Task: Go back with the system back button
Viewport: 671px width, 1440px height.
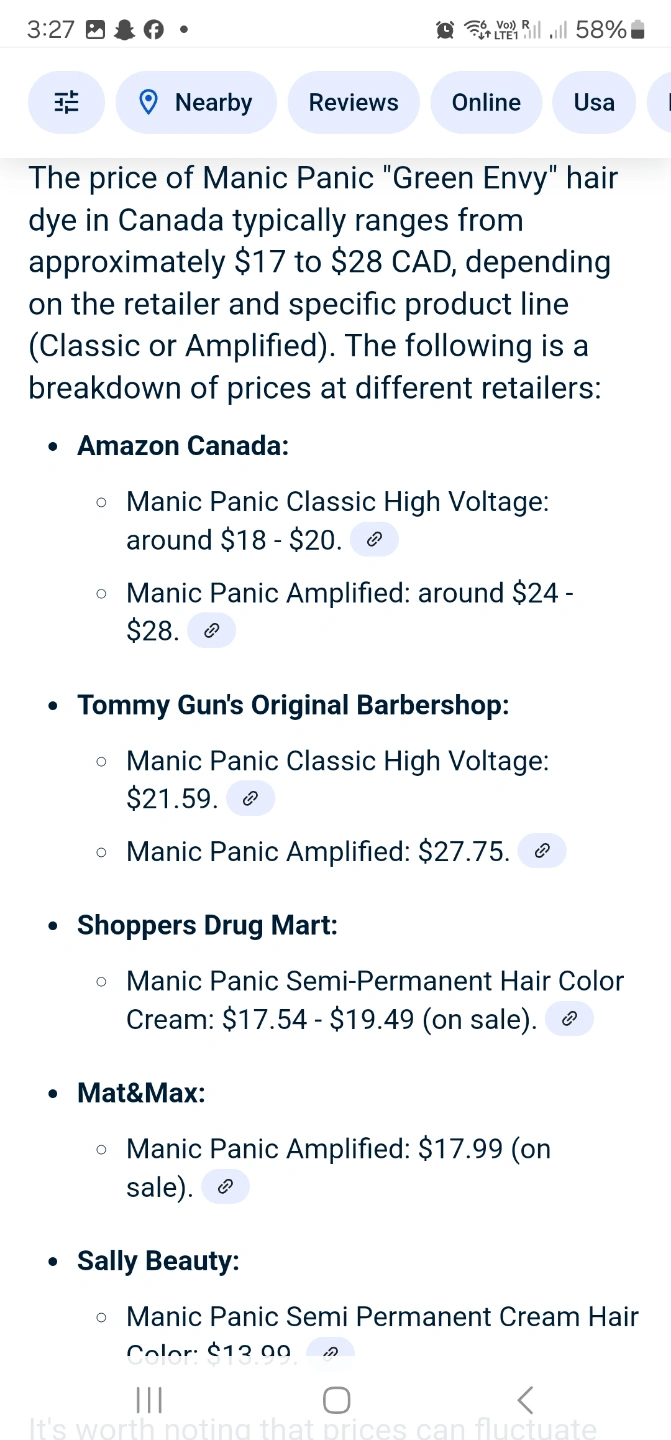Action: pos(526,1400)
